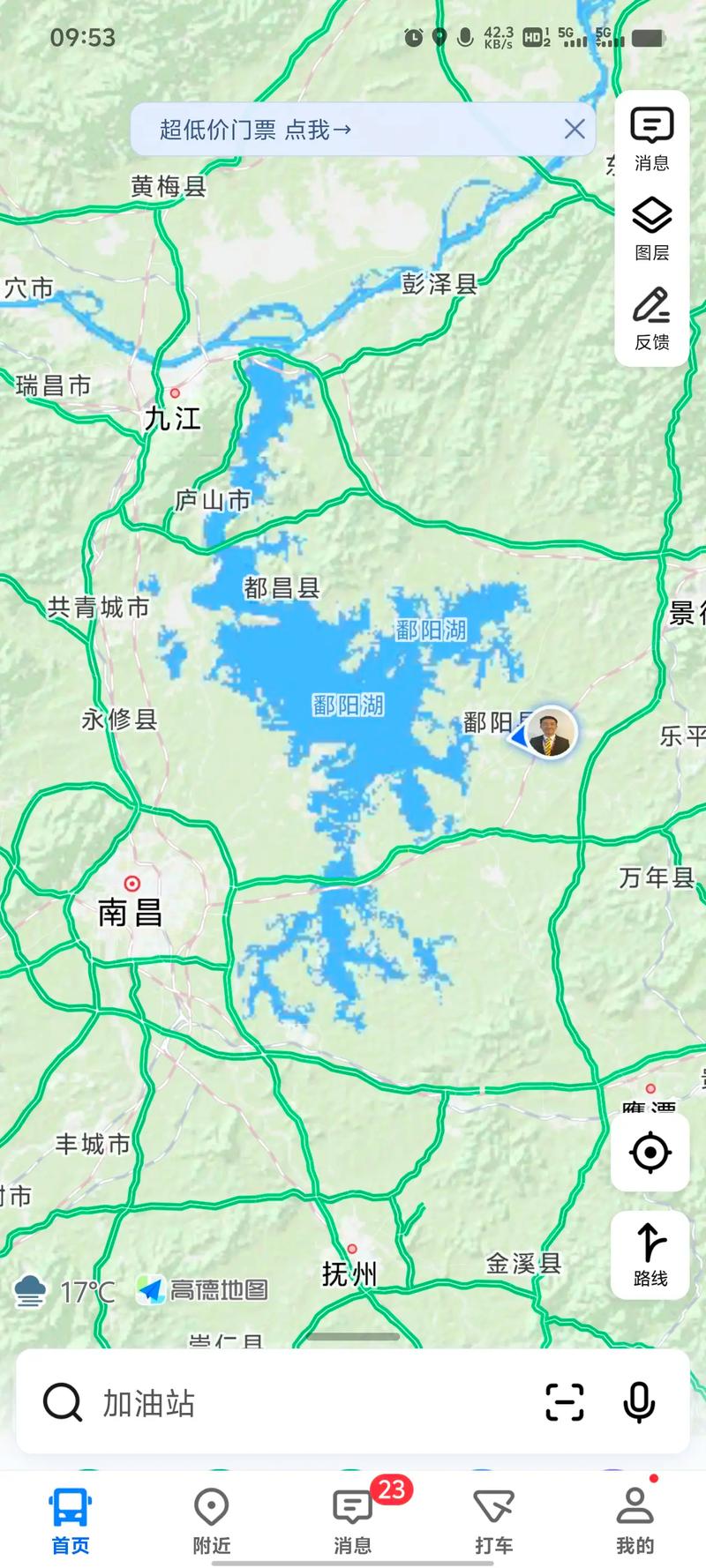Image resolution: width=706 pixels, height=1568 pixels.
Task: Open the 图层 map layers selector
Action: tap(650, 228)
